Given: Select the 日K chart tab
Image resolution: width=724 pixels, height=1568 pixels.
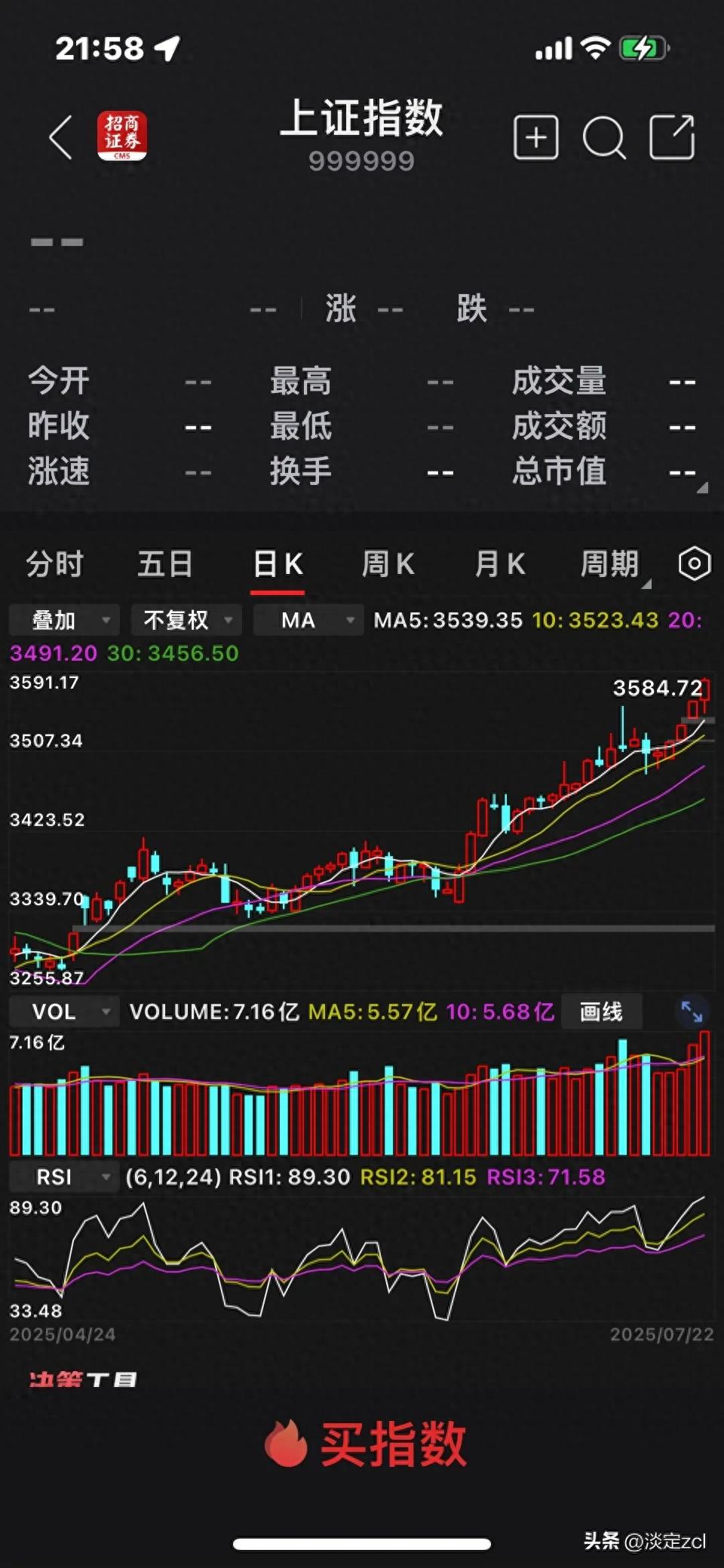Looking at the screenshot, I should 278,564.
